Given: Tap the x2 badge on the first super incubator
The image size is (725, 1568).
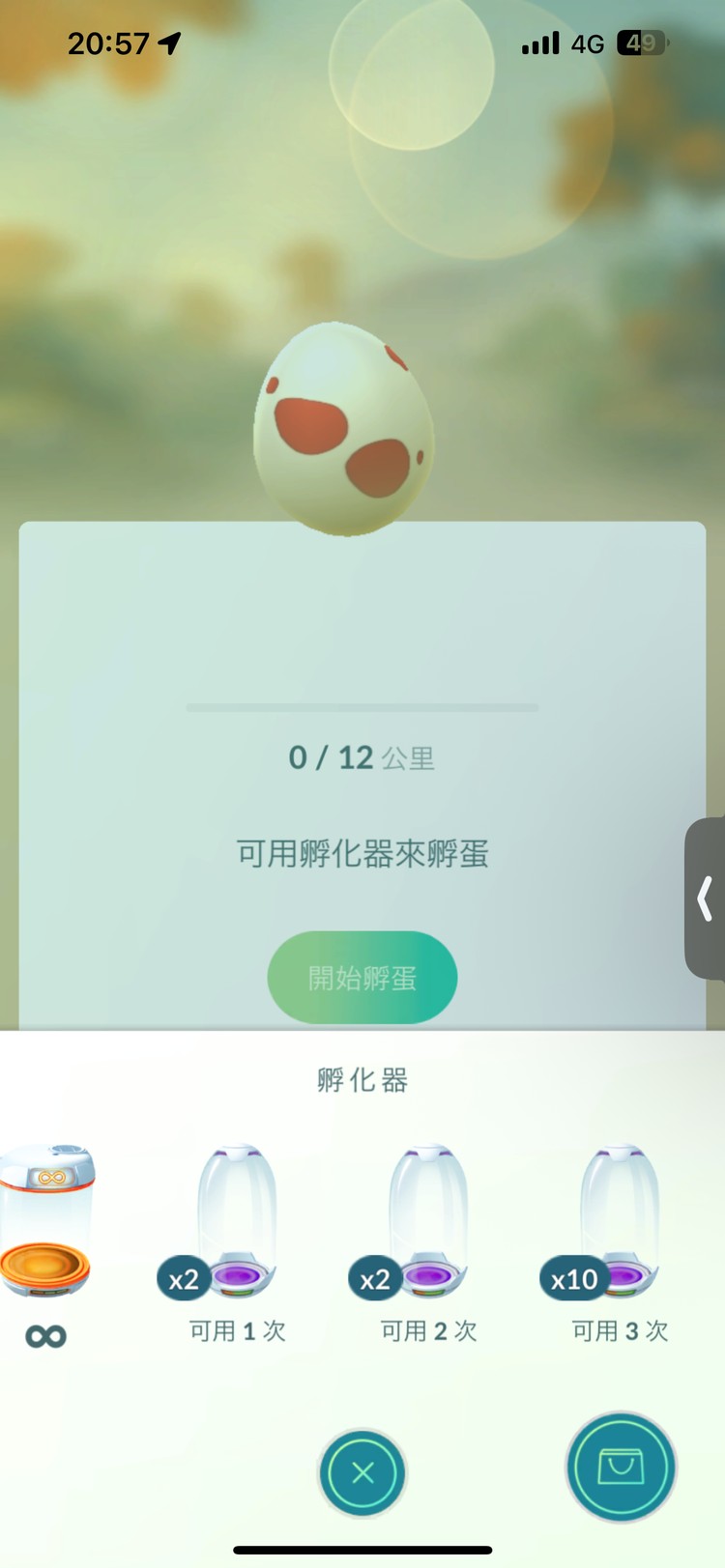Looking at the screenshot, I should click(x=184, y=1278).
